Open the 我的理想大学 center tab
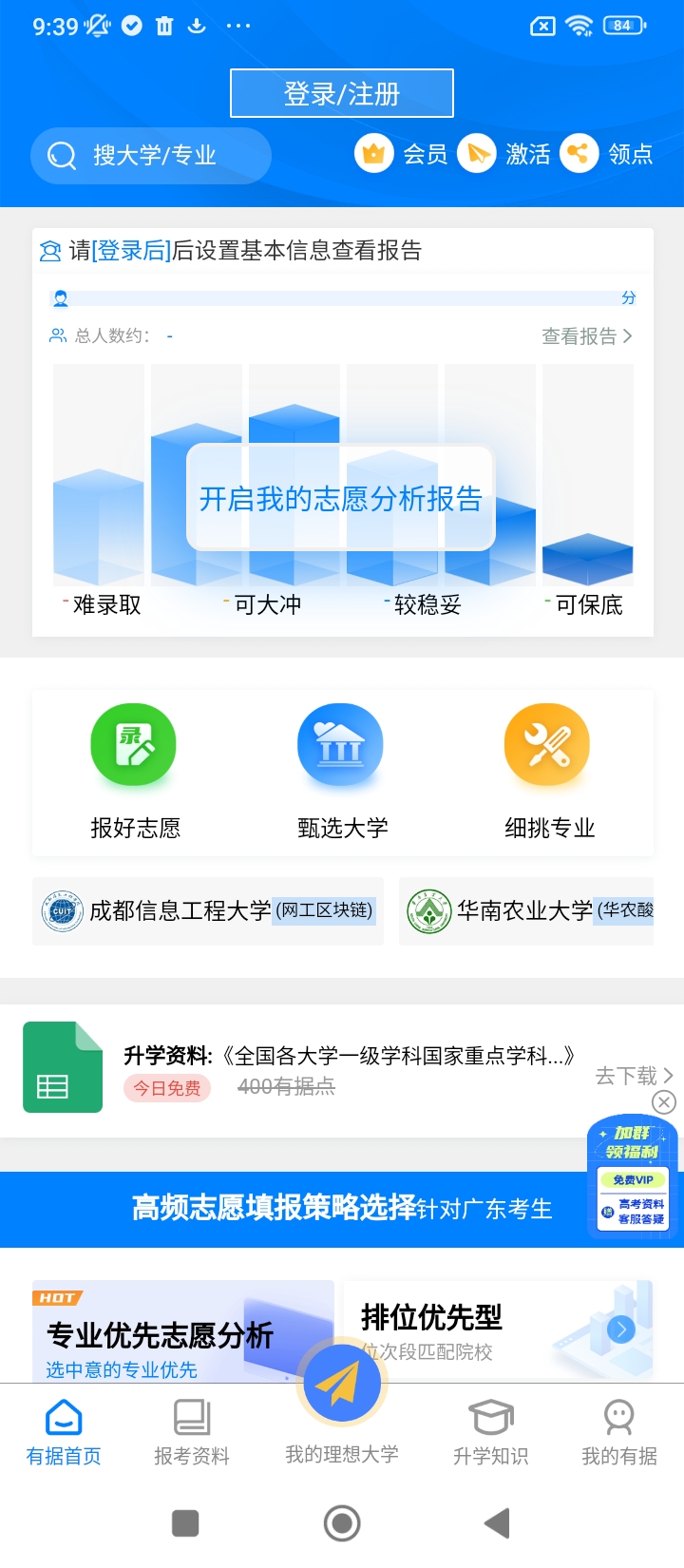 [342, 1407]
